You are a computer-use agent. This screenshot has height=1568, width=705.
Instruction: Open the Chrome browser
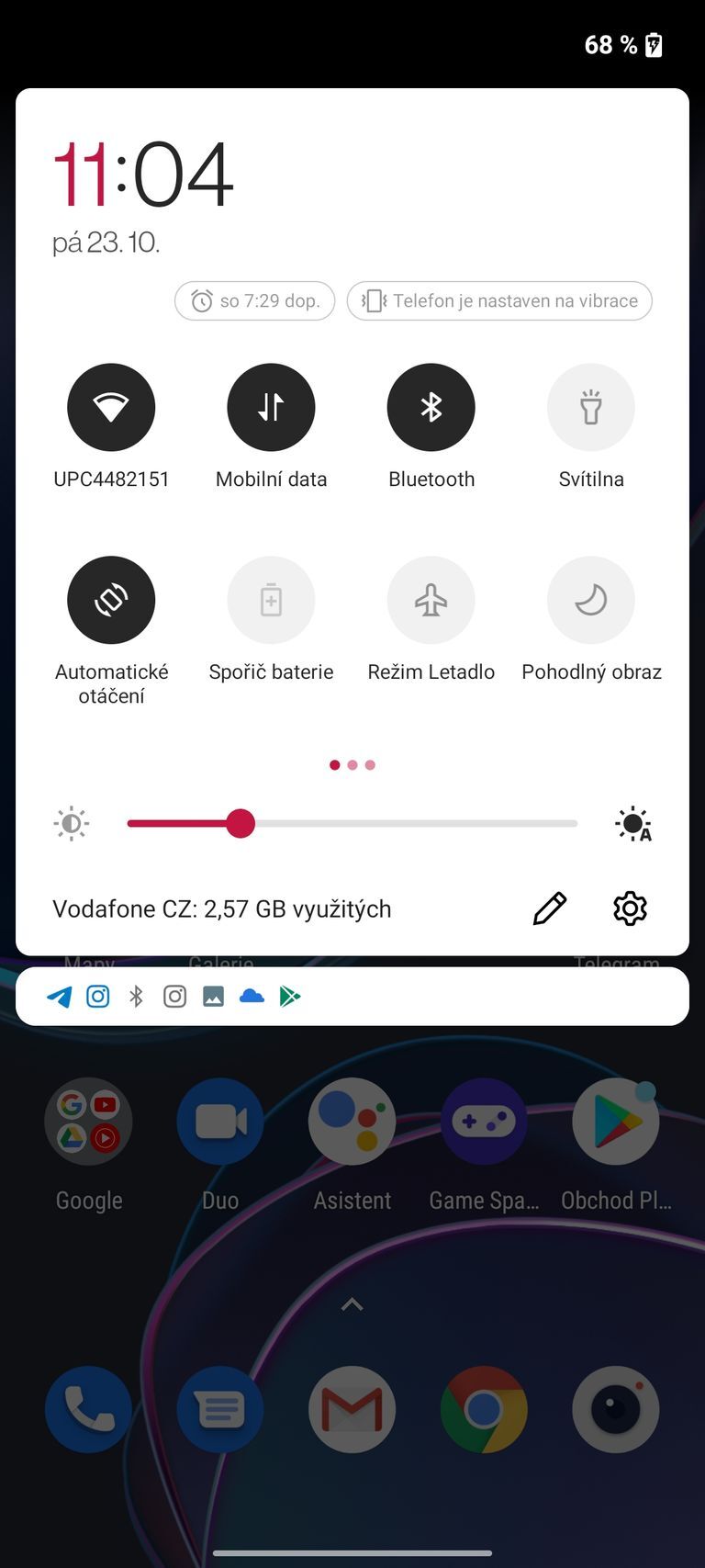tap(484, 1409)
